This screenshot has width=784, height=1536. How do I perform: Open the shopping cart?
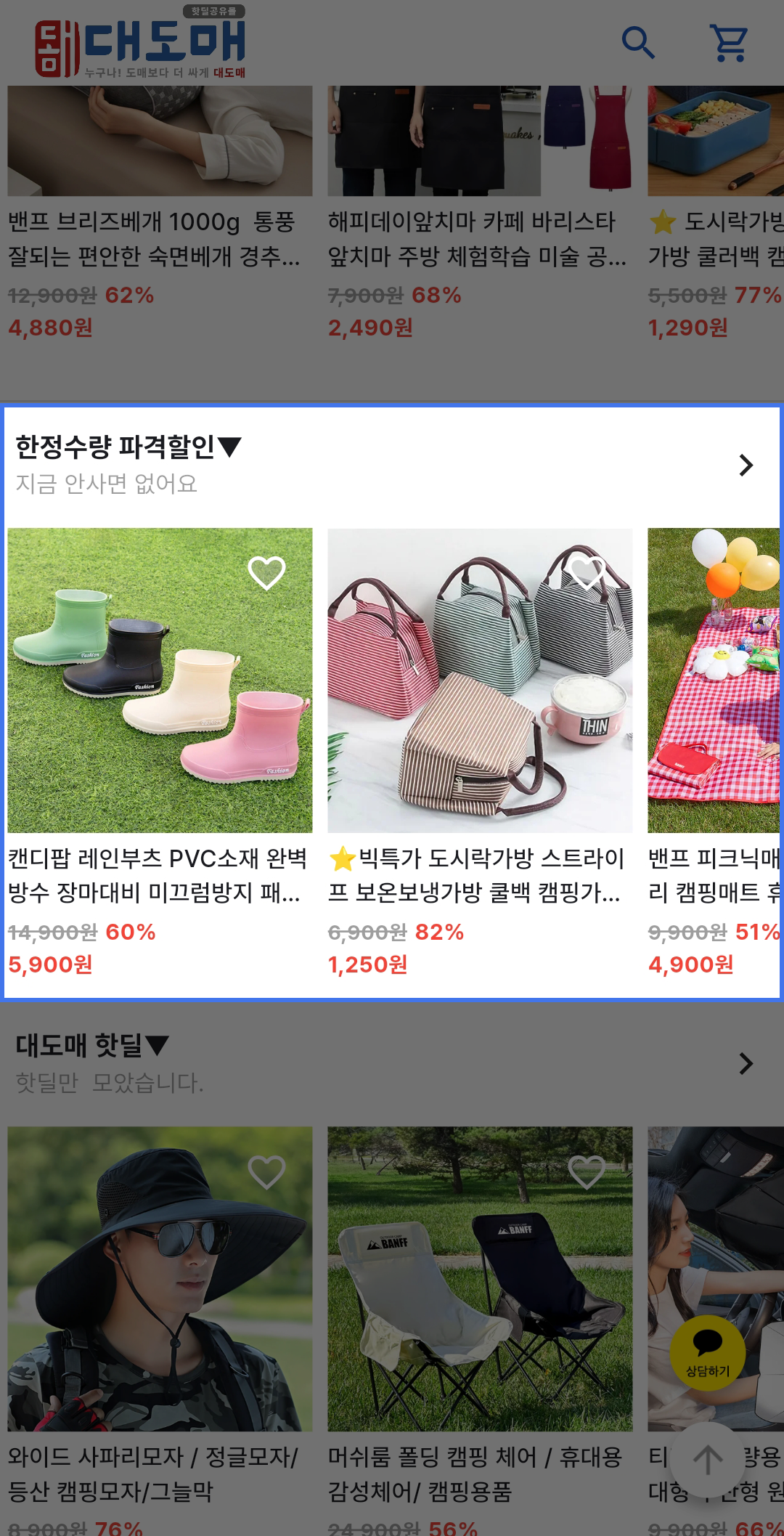729,42
